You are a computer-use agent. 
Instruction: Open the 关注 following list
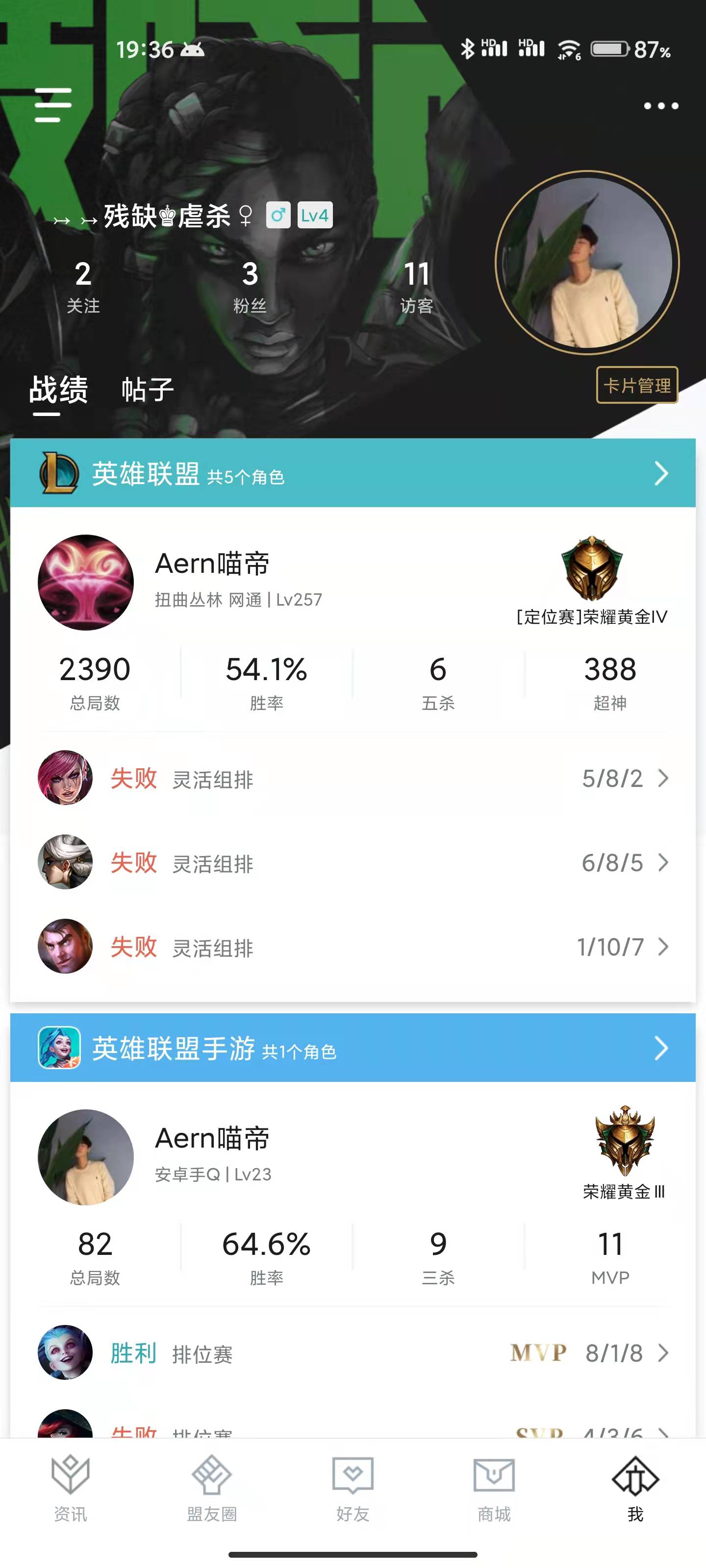click(x=83, y=286)
